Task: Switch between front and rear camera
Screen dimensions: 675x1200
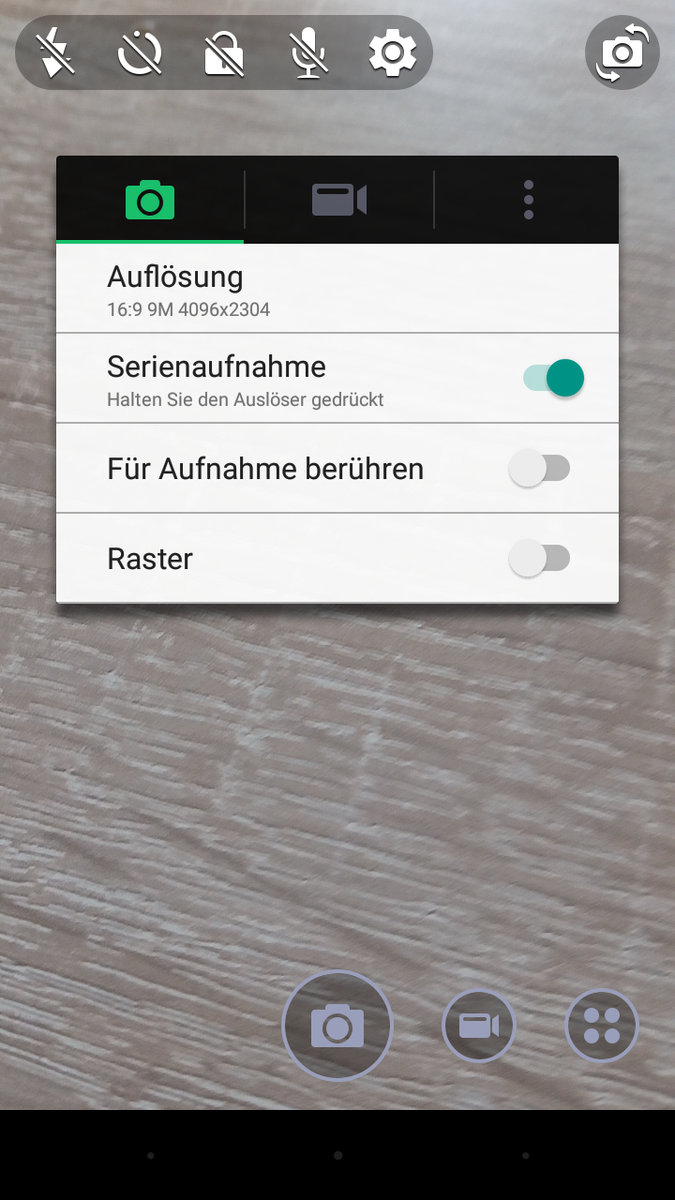Action: (622, 53)
